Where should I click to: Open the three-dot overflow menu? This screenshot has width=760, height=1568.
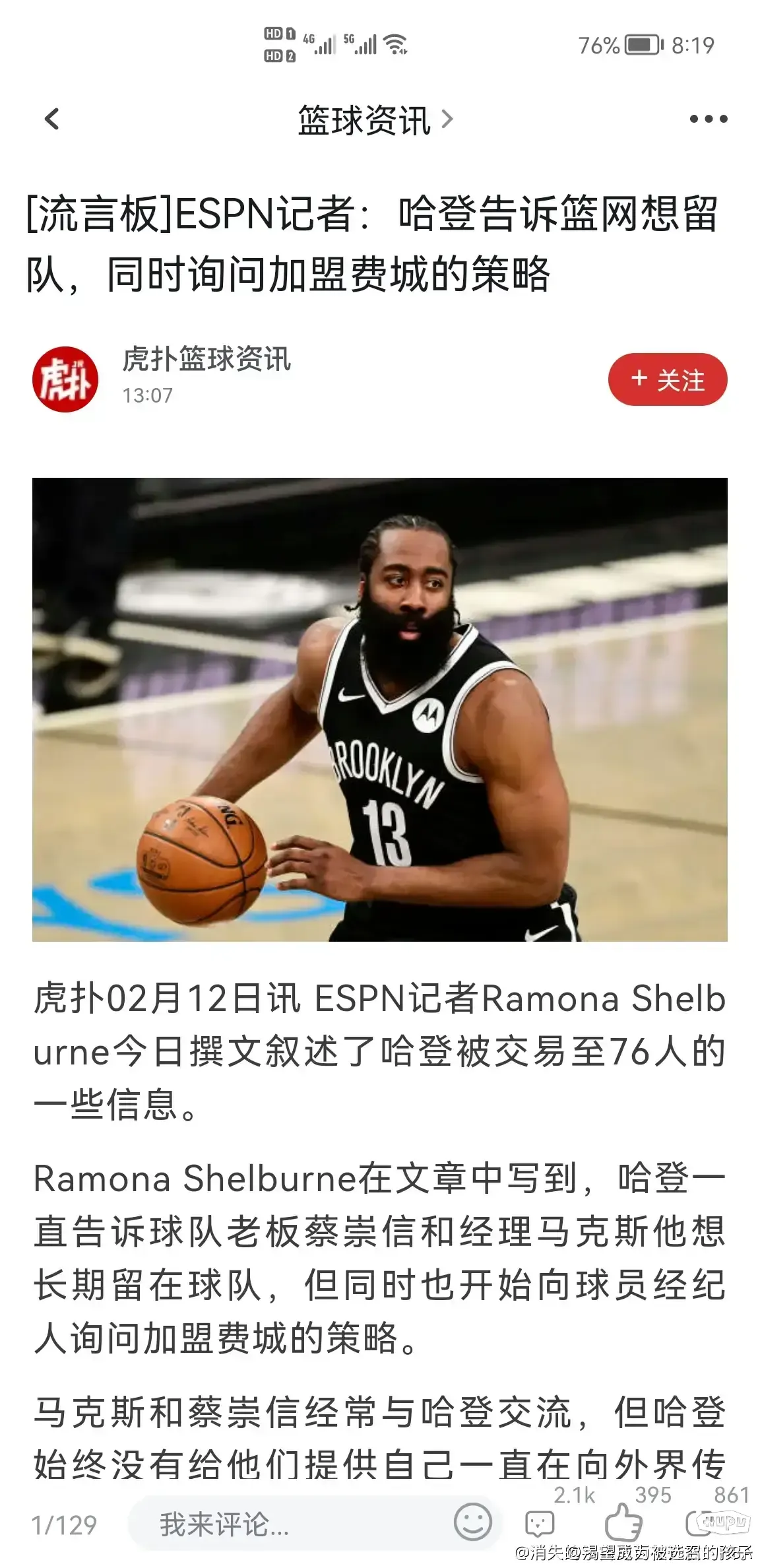tap(708, 119)
